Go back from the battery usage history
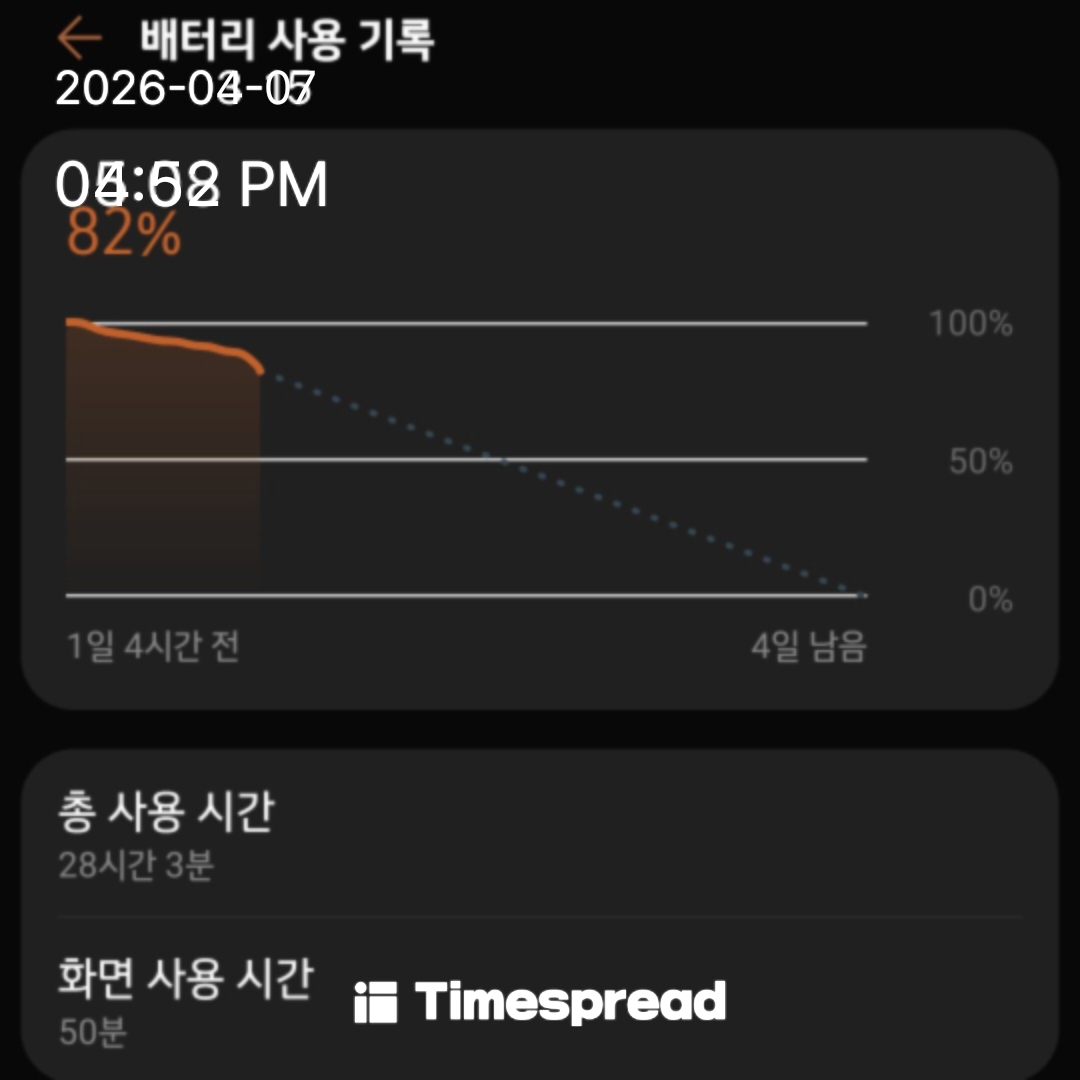This screenshot has height=1080, width=1080. pos(79,38)
